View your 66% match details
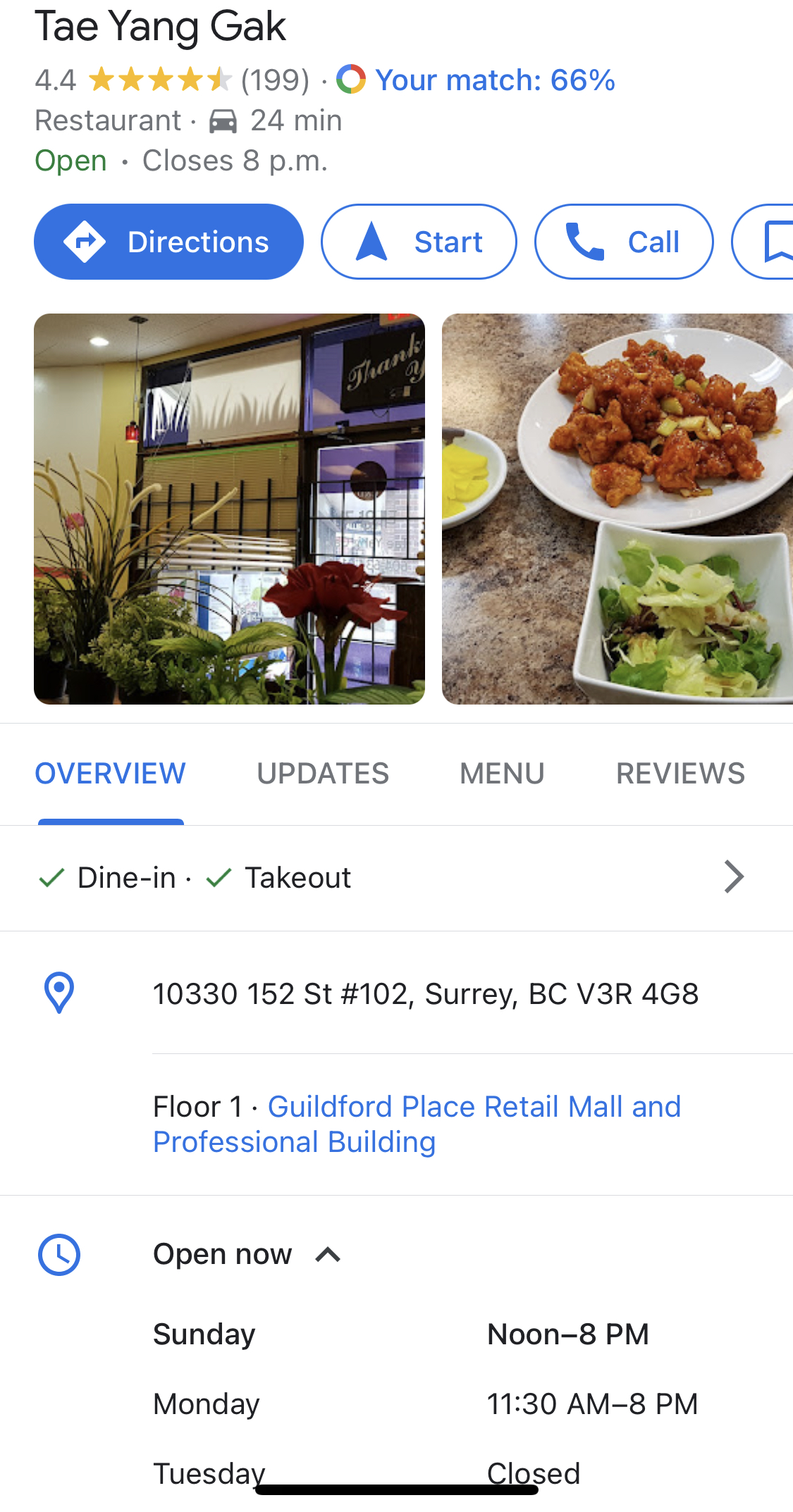793x1512 pixels. [494, 80]
